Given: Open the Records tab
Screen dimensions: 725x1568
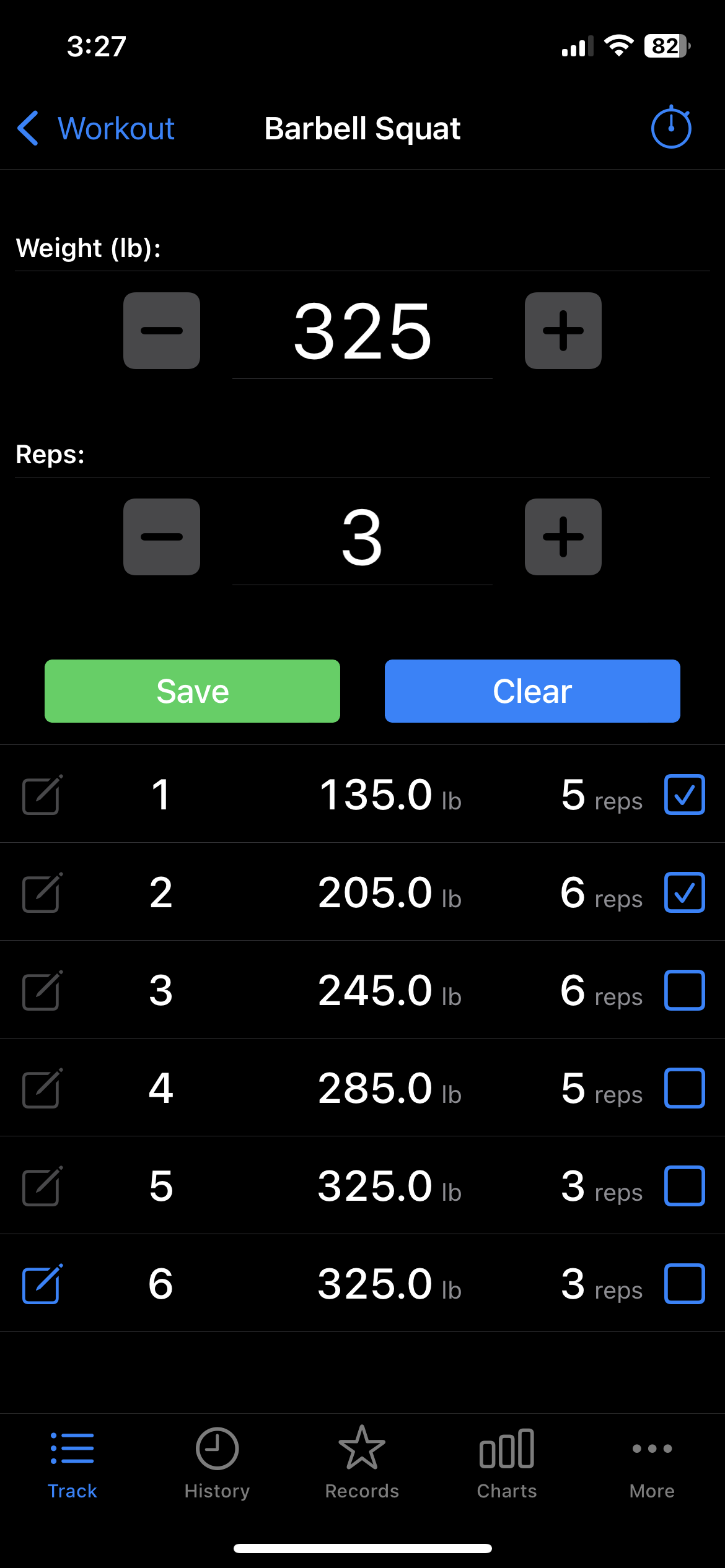Looking at the screenshot, I should click(362, 1463).
